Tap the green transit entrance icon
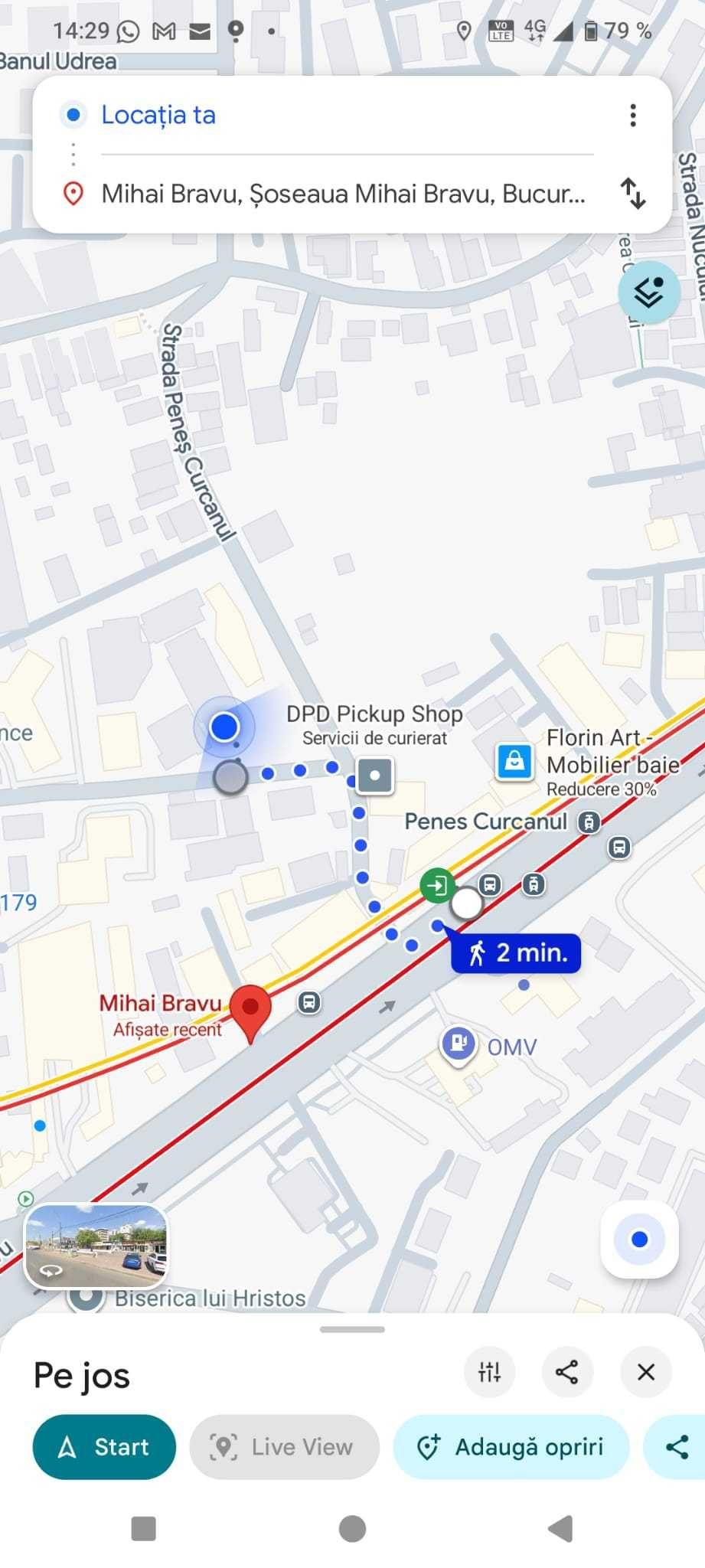Image resolution: width=705 pixels, height=1568 pixels. click(x=437, y=886)
